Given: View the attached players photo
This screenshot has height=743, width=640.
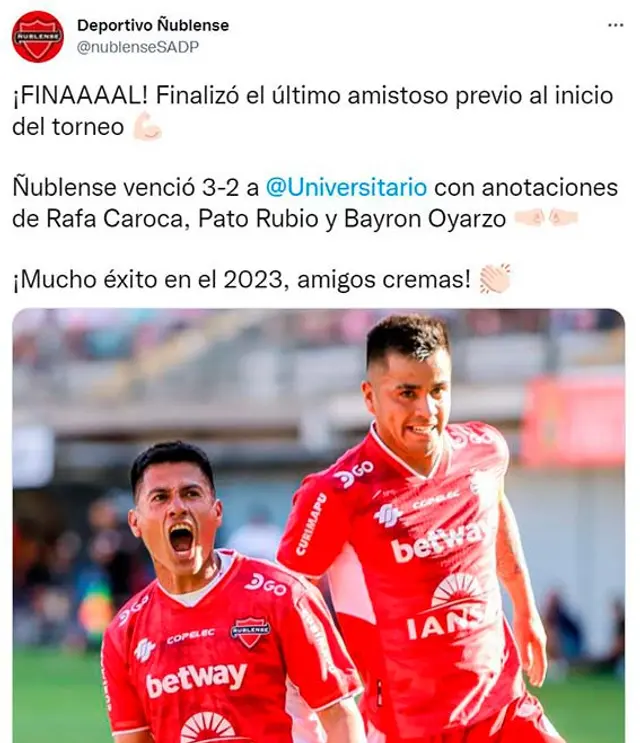Looking at the screenshot, I should click(318, 525).
